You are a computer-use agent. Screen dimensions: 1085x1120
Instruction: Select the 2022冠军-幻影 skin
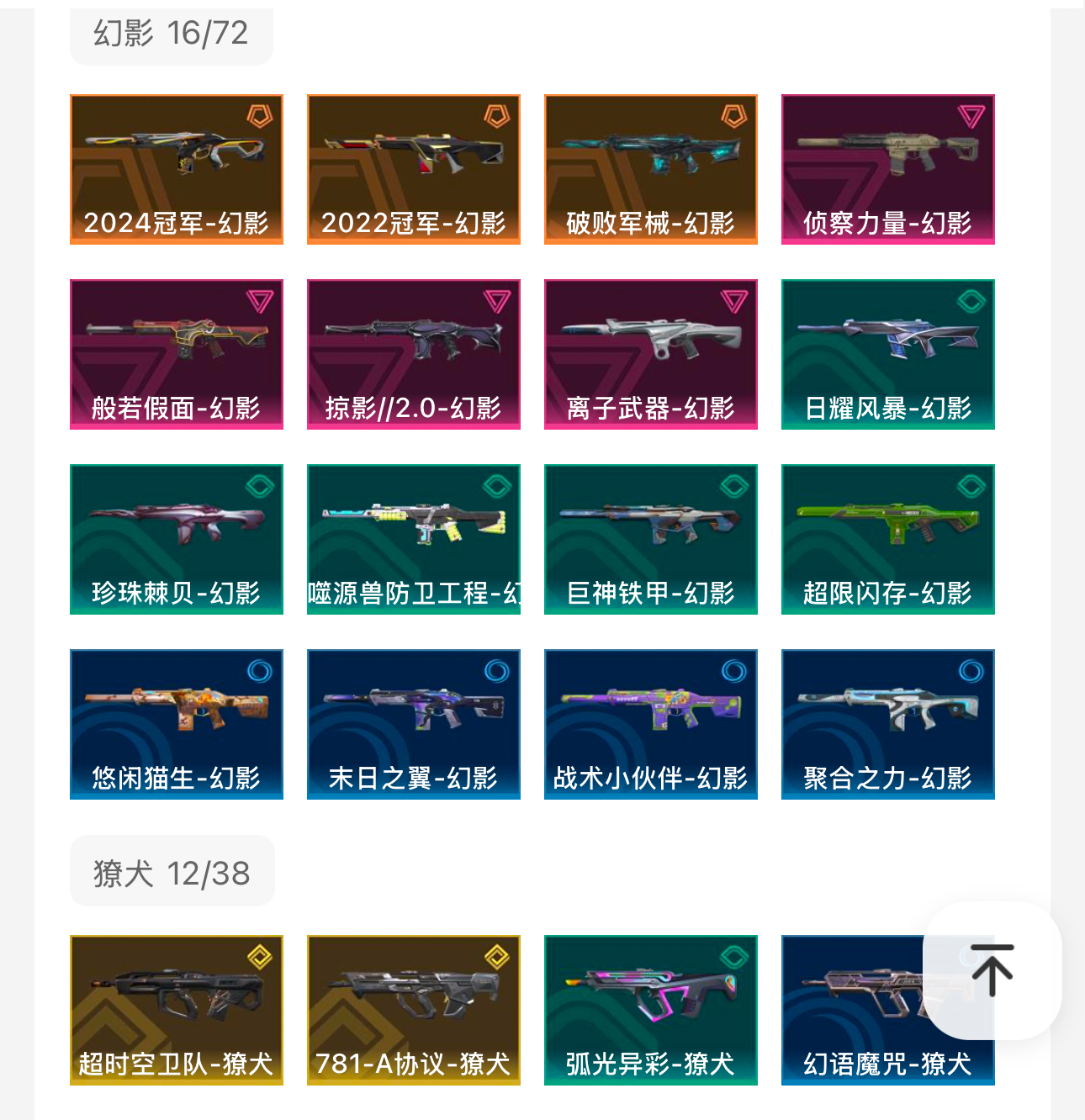[x=414, y=169]
